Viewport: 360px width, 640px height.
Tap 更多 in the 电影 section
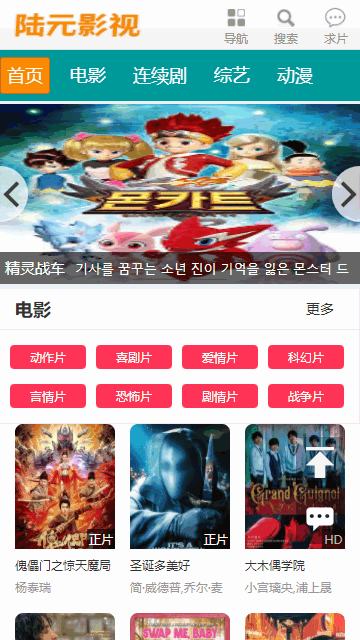coord(320,309)
